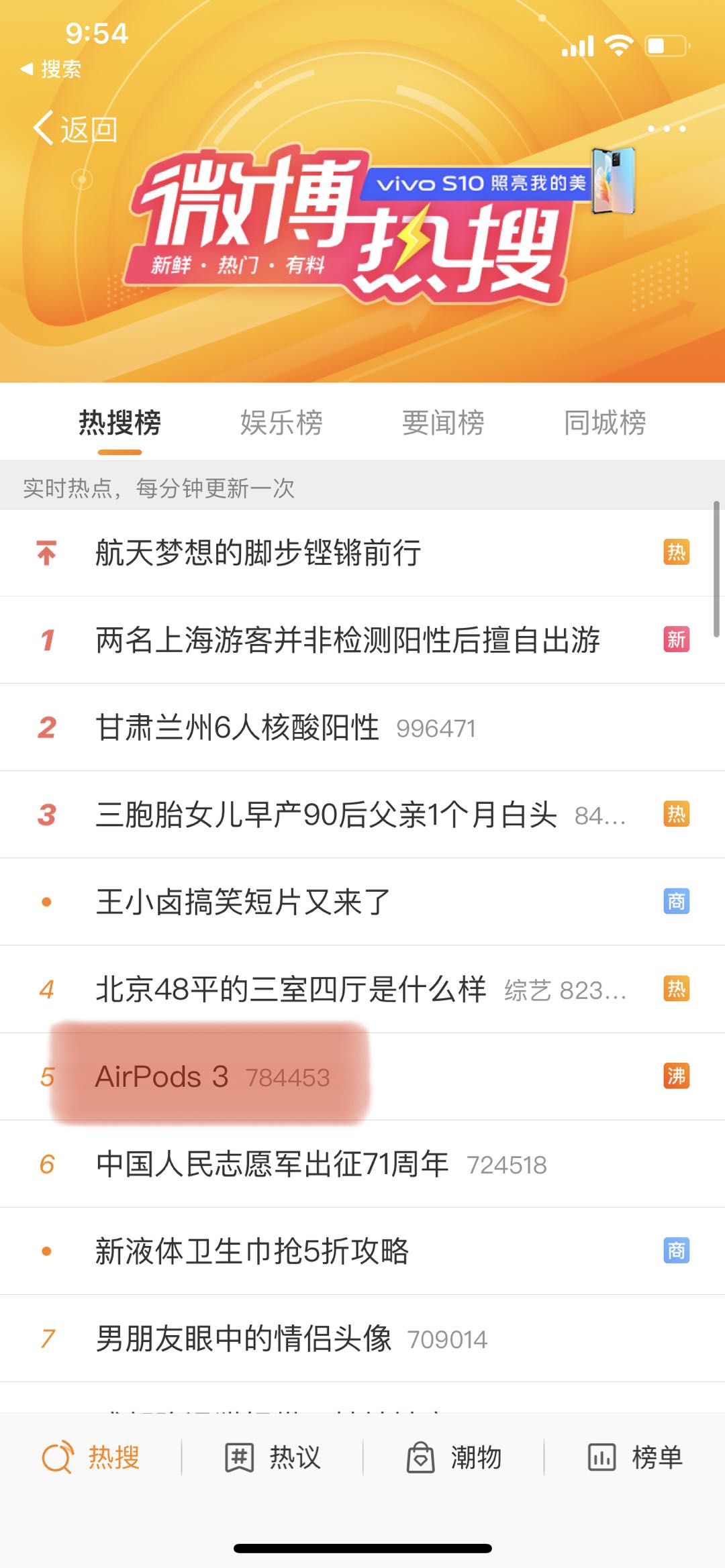Open topic 北京48平的三室四厅是什么样
The width and height of the screenshot is (725, 1568).
tap(290, 989)
